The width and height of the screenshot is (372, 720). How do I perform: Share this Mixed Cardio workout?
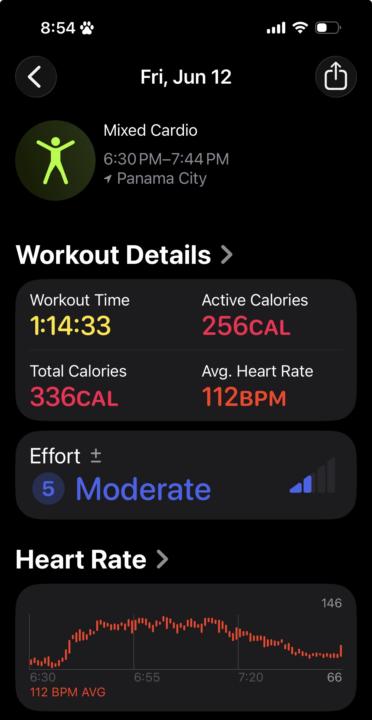[336, 77]
